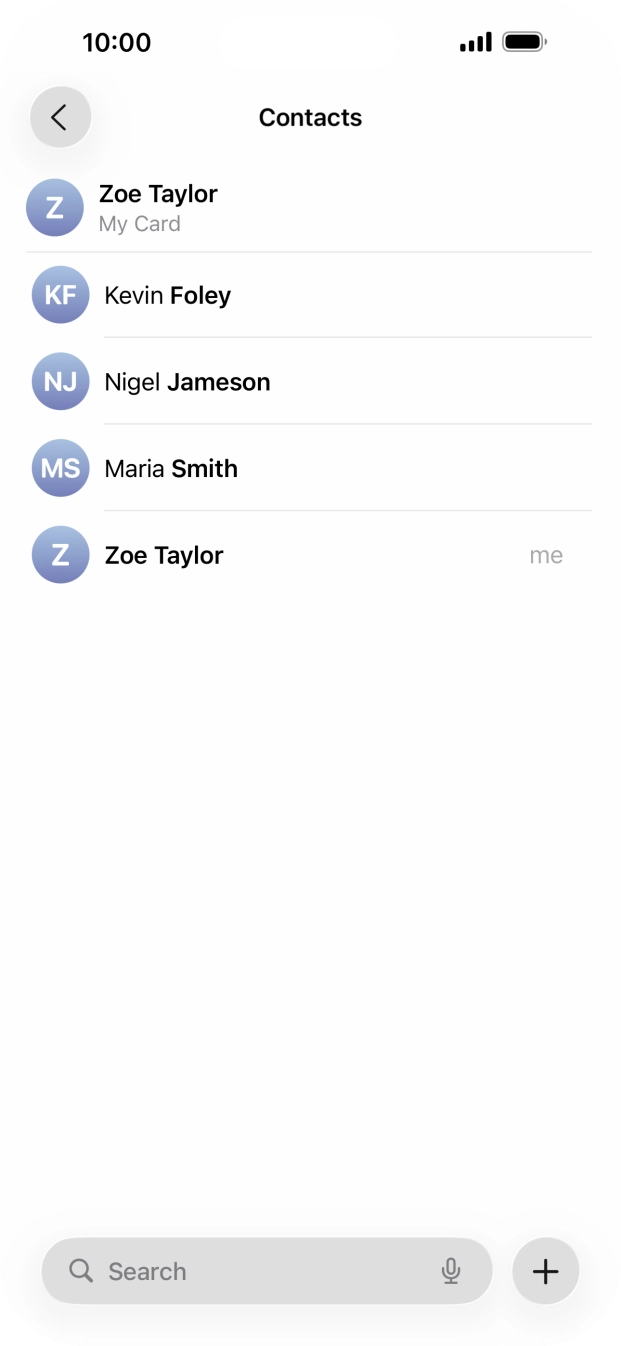Add a new contact
The height and width of the screenshot is (1346, 621).
tap(545, 1271)
